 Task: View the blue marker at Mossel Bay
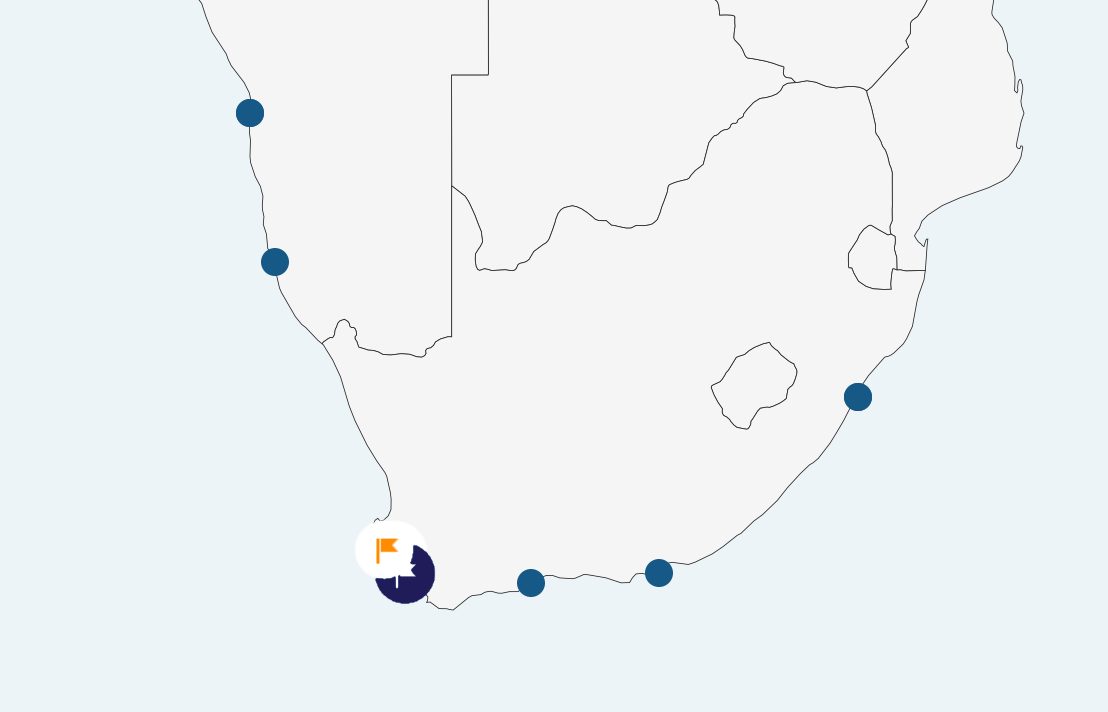coord(531,583)
